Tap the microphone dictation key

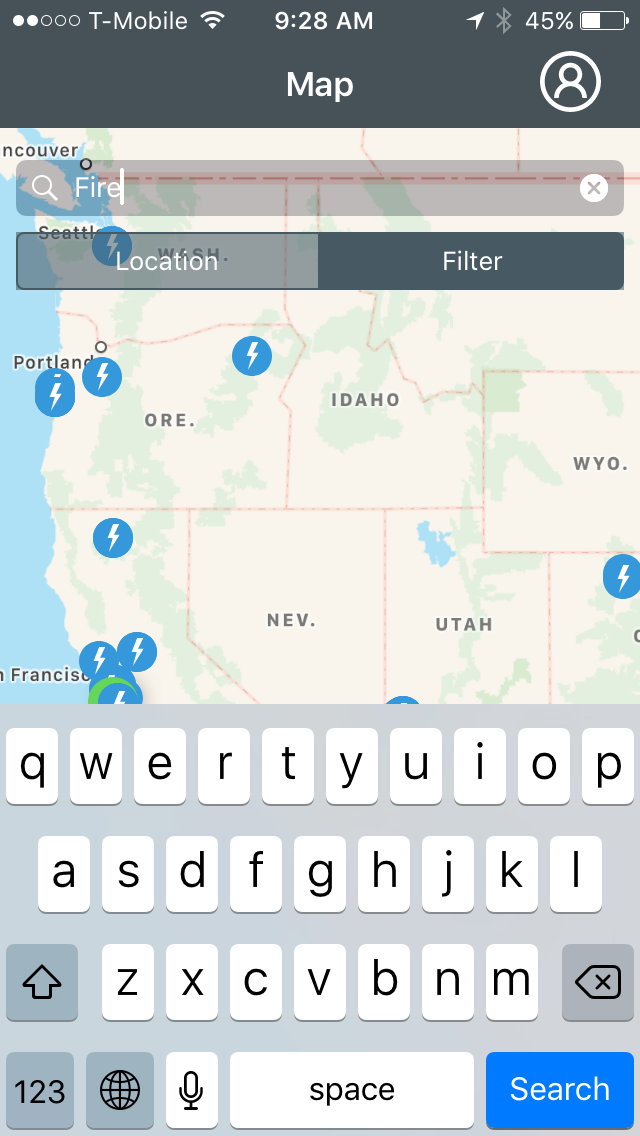(192, 1089)
